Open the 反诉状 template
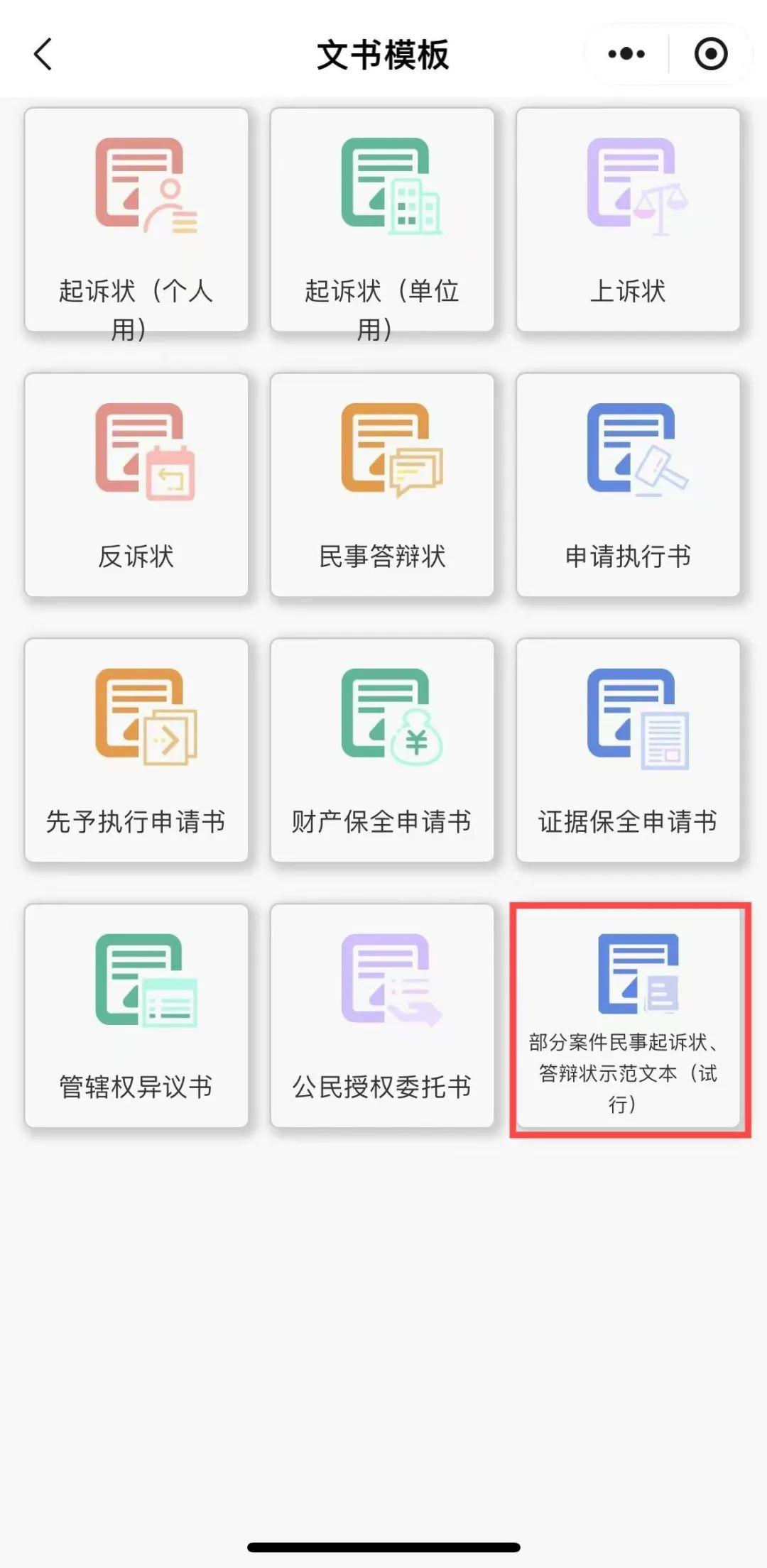Screen dimensions: 767x1568 [136, 486]
